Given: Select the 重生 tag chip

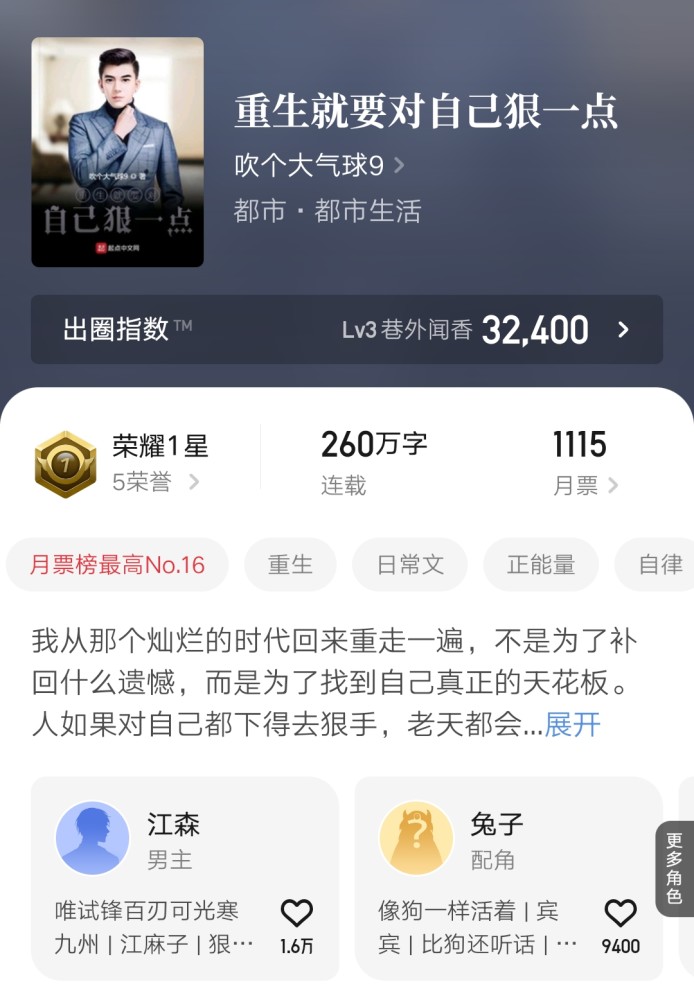Looking at the screenshot, I should pos(290,564).
